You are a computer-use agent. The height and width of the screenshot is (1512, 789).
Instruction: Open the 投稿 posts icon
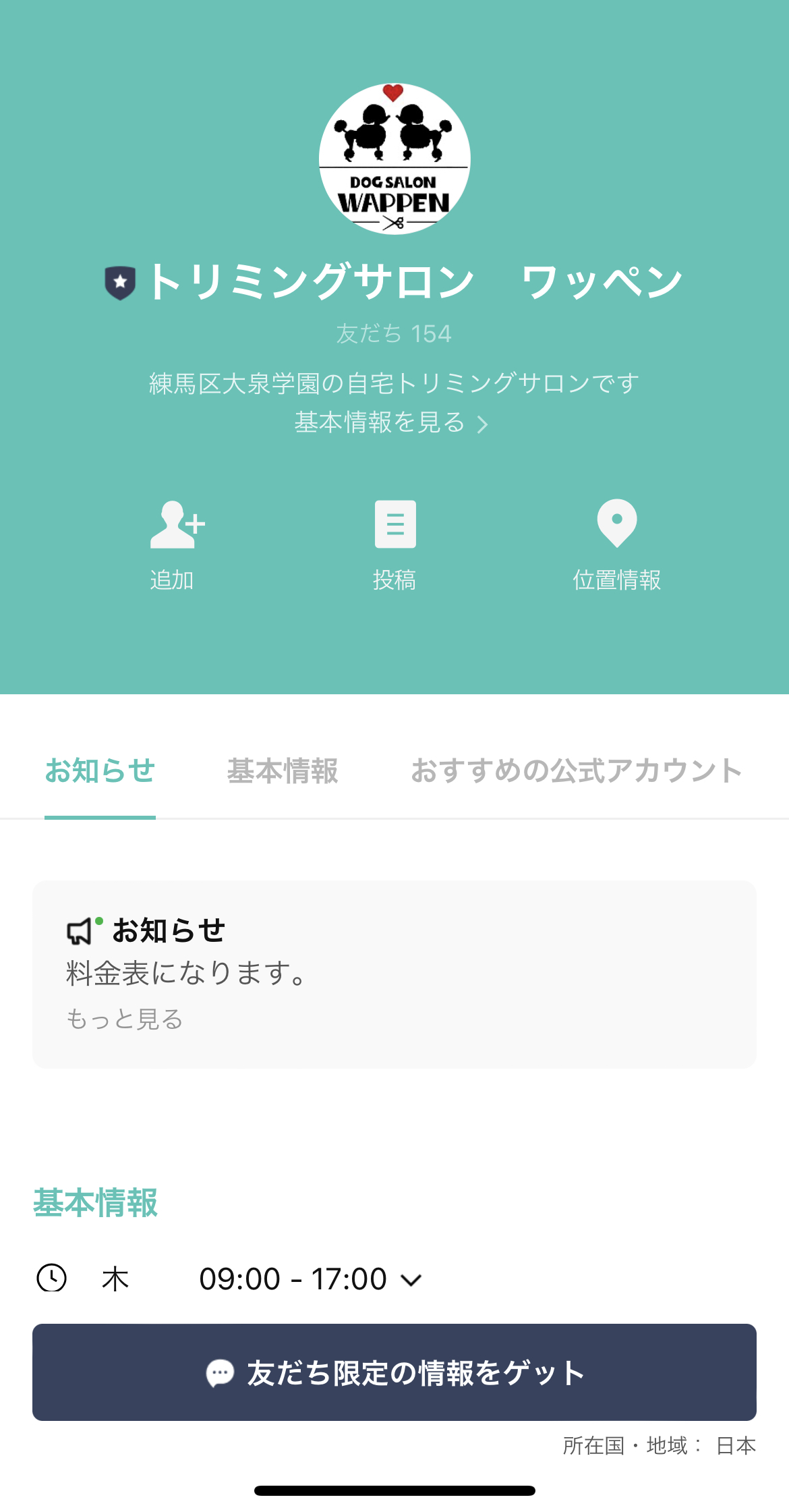(397, 525)
